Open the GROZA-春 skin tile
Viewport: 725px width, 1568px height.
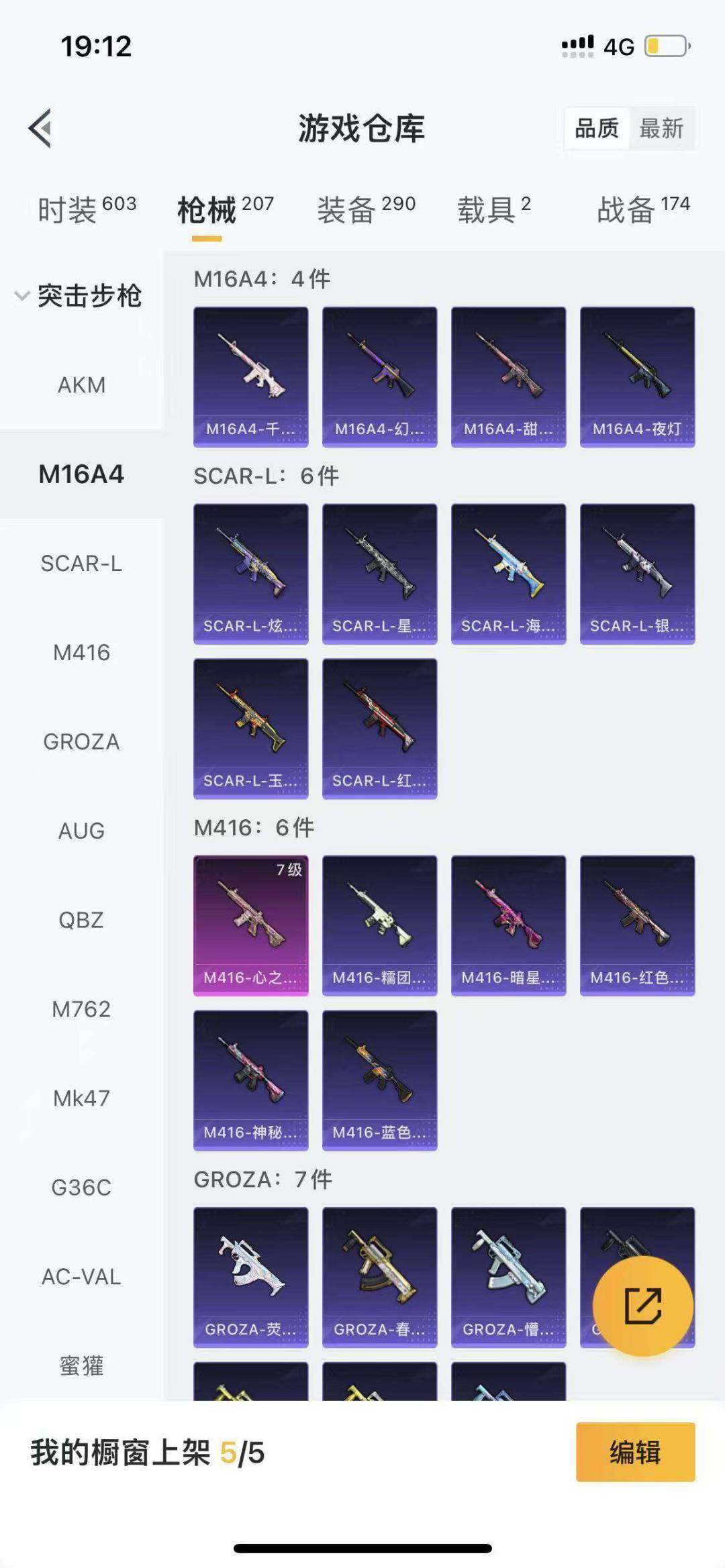[x=379, y=1277]
